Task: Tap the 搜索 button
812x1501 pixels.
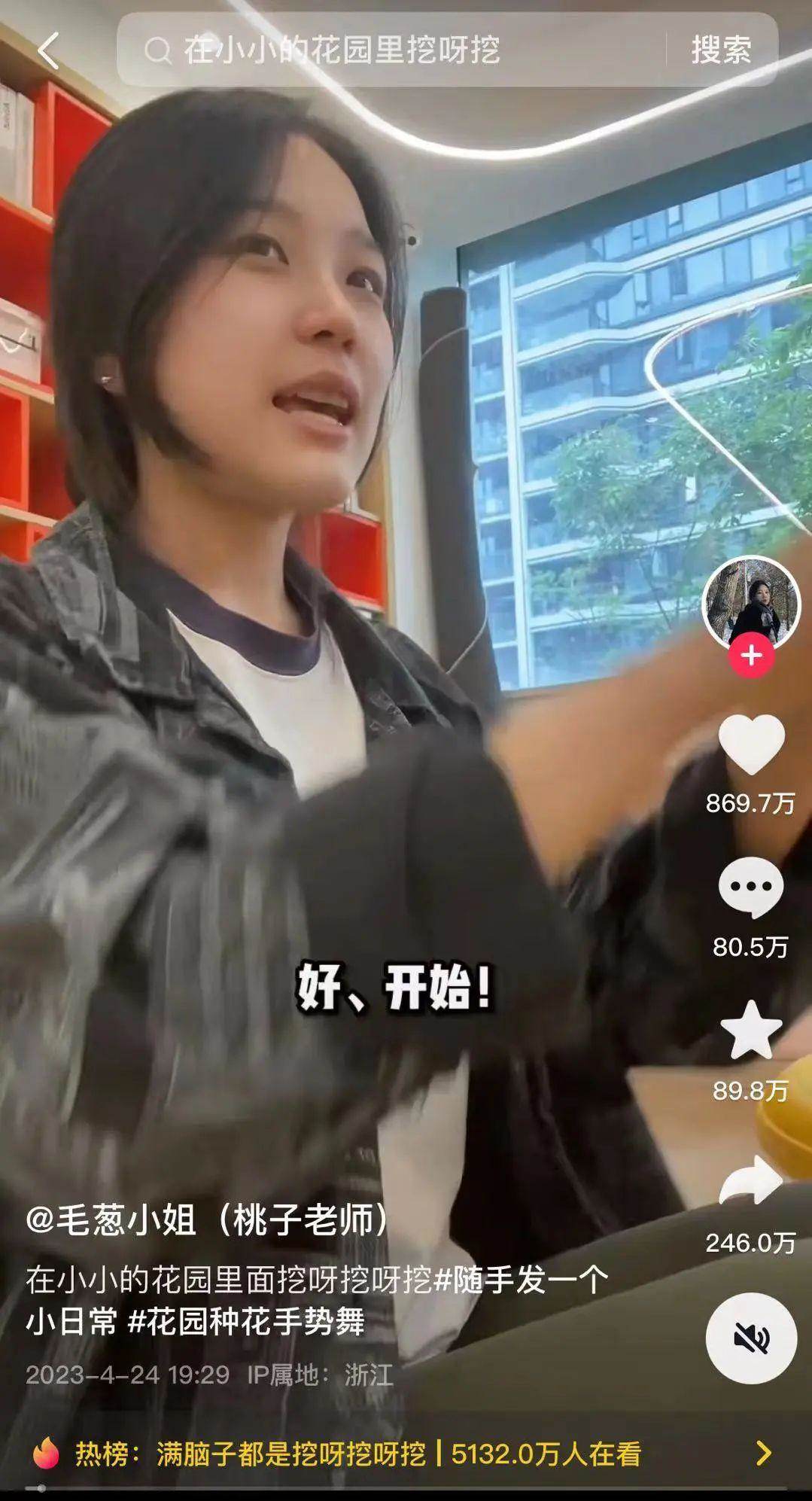Action: coord(721,51)
